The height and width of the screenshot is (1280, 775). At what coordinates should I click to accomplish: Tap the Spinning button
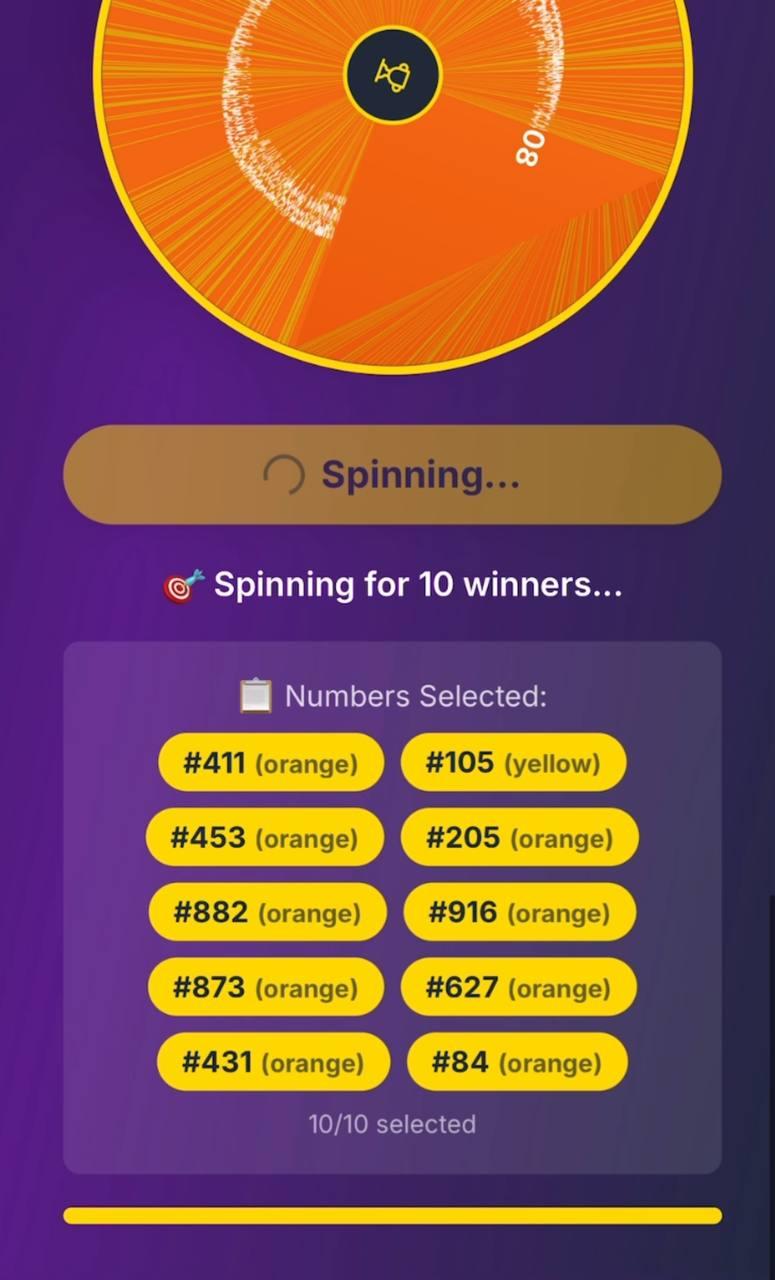coord(392,475)
